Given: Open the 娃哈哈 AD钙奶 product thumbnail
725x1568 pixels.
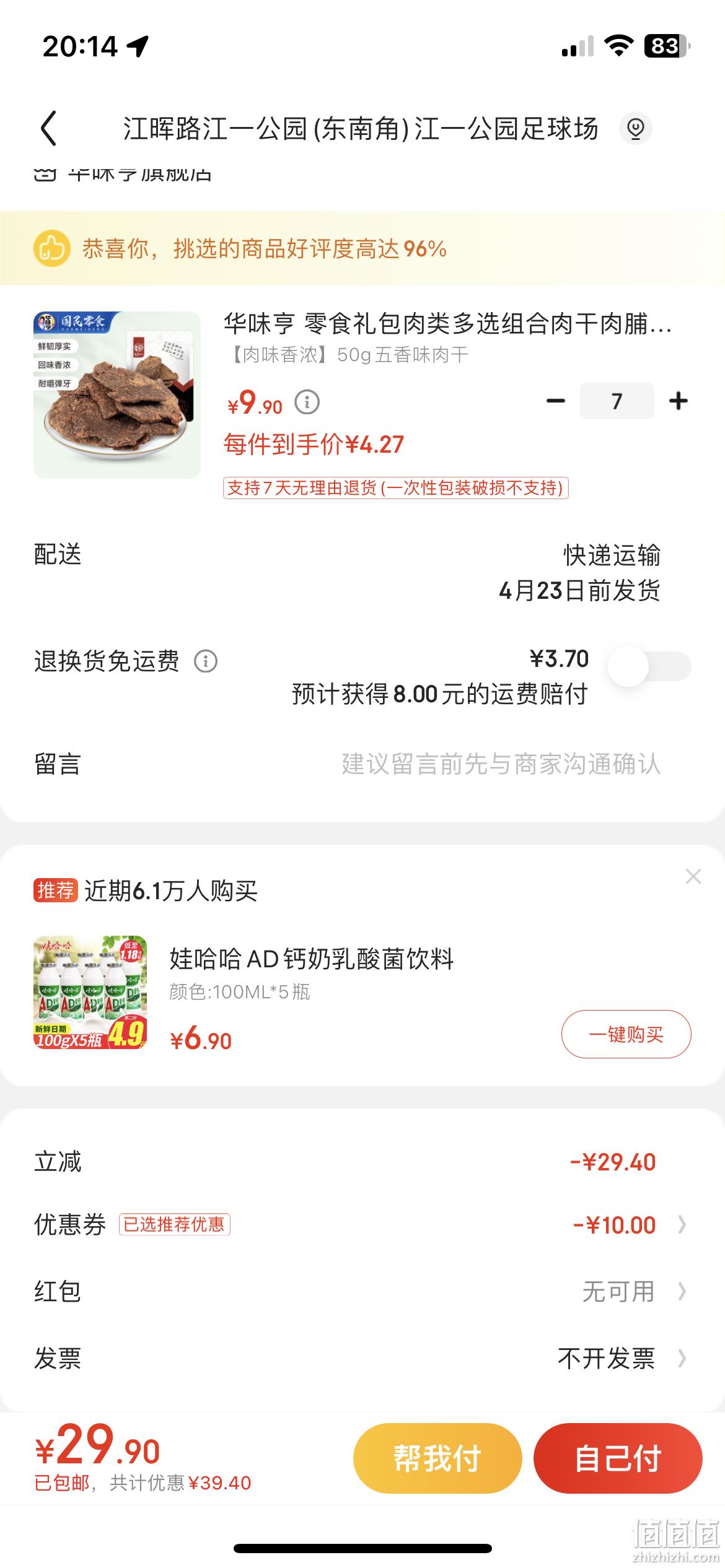Looking at the screenshot, I should point(90,992).
